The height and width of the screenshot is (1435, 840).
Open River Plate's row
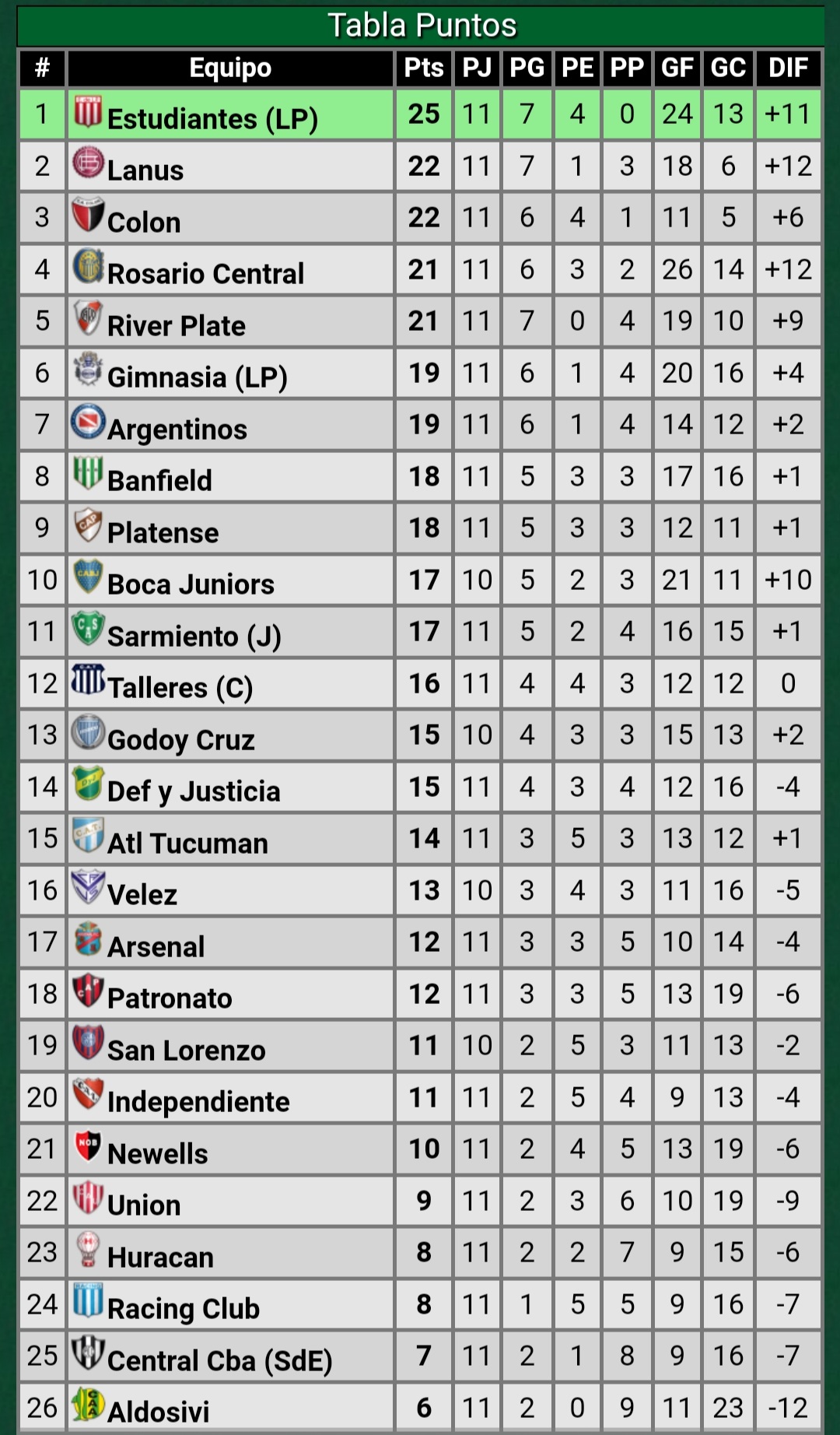(x=177, y=325)
